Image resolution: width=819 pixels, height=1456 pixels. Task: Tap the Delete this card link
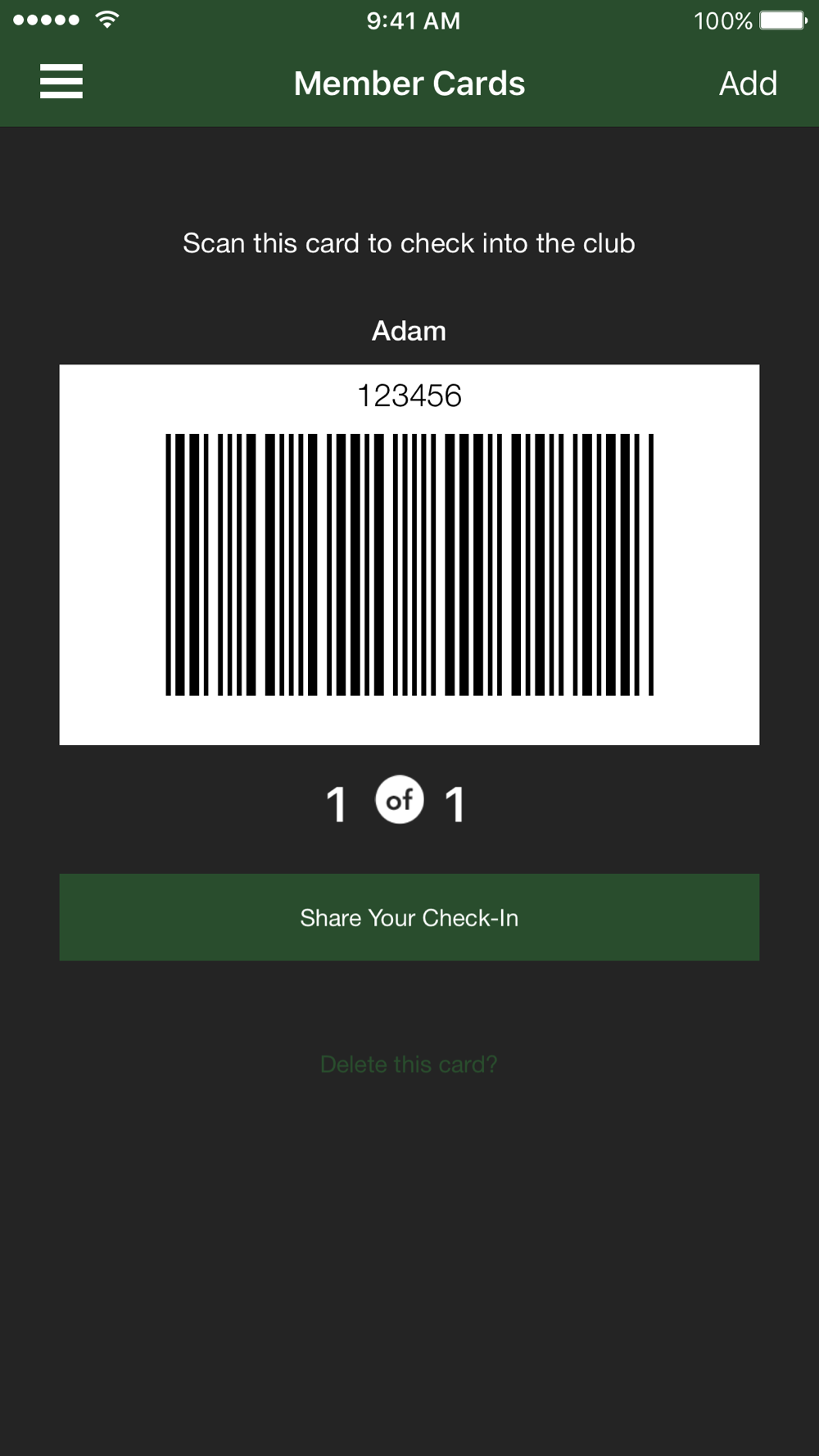[409, 1064]
